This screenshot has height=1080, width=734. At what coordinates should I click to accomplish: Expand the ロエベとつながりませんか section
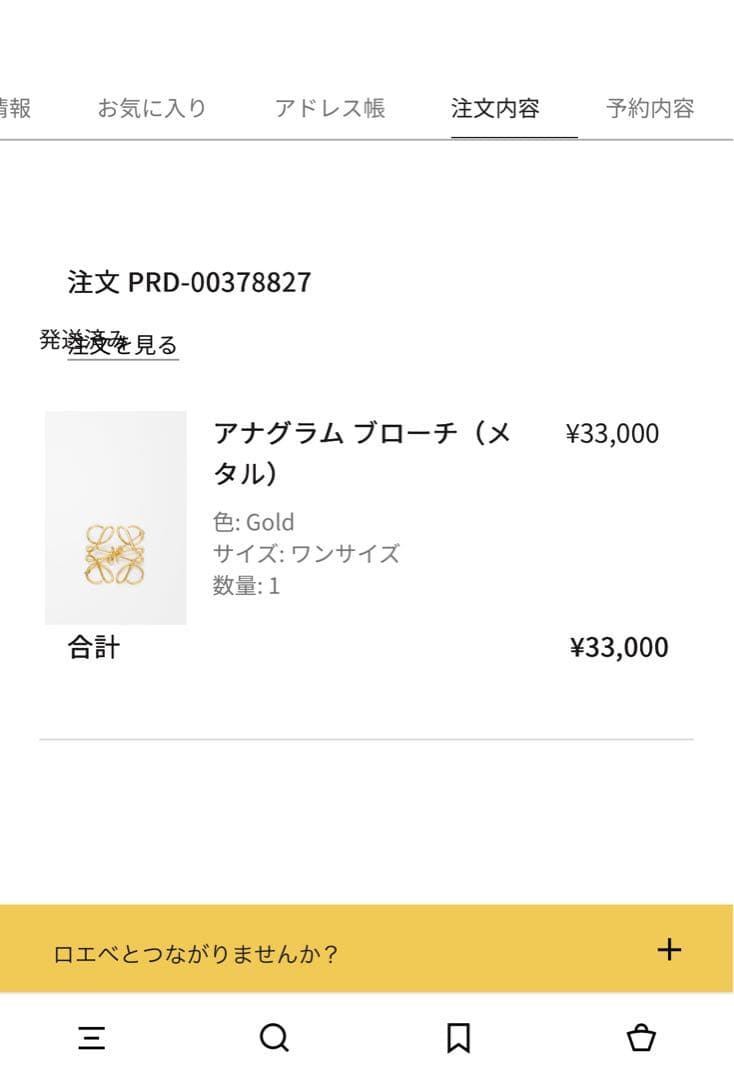pyautogui.click(x=669, y=950)
